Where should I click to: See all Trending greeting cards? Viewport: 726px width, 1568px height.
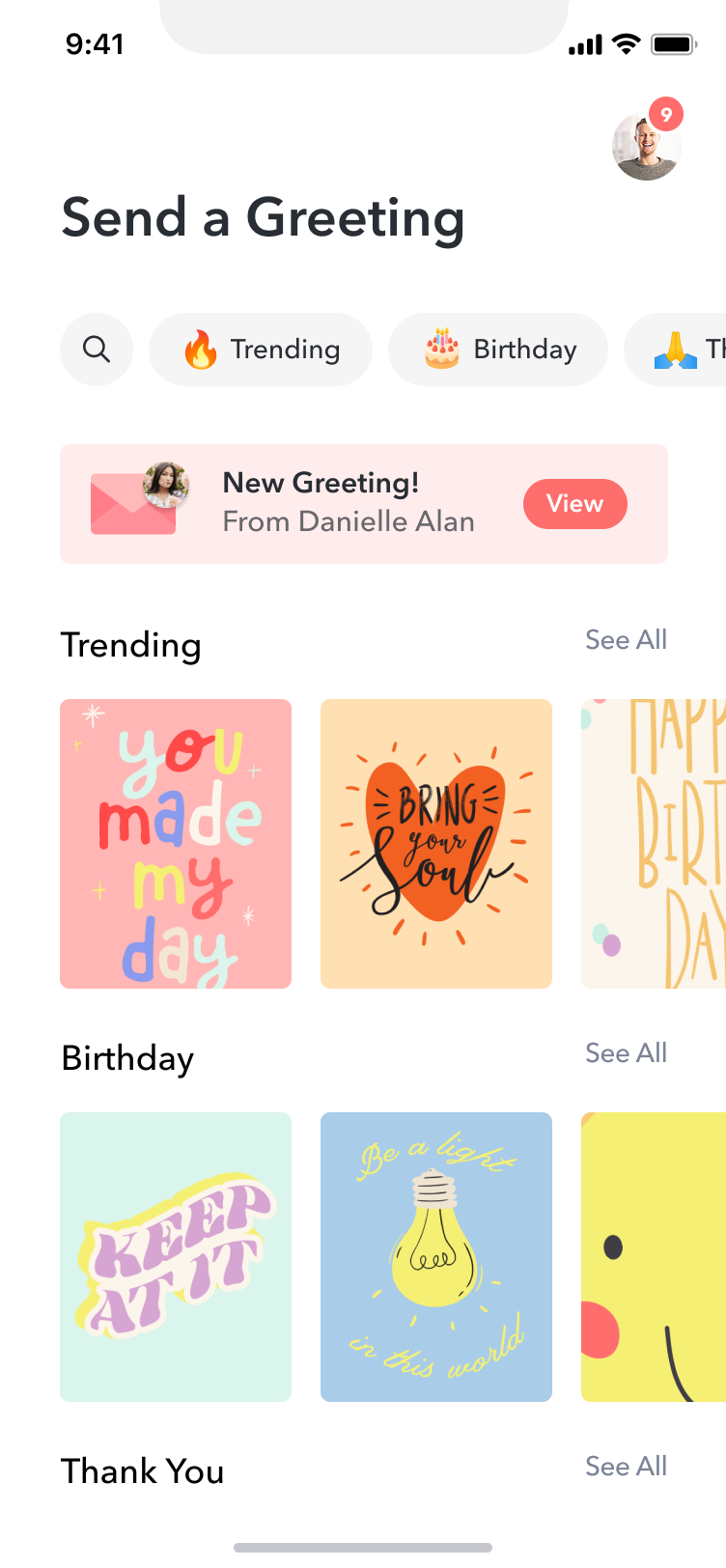tap(626, 640)
